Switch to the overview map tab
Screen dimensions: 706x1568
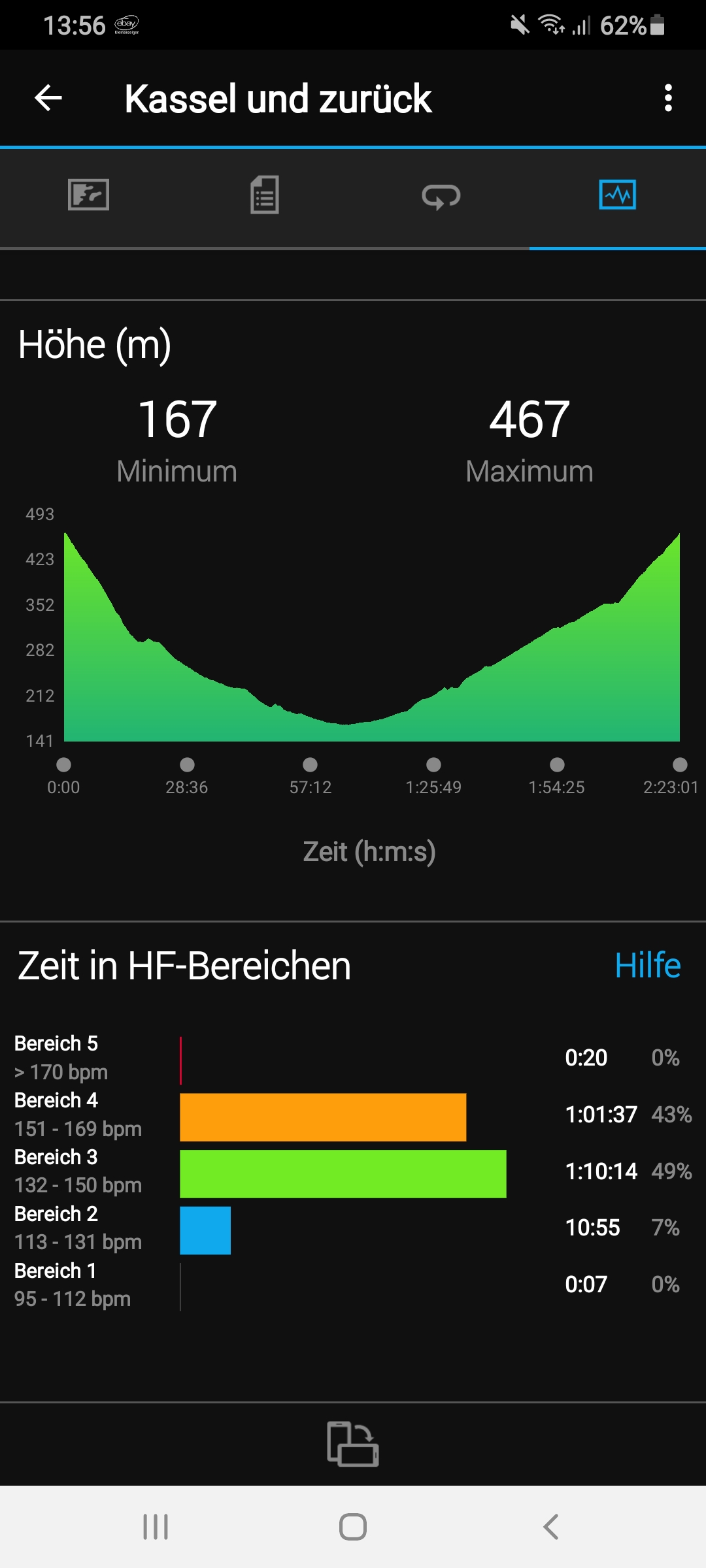[x=88, y=195]
